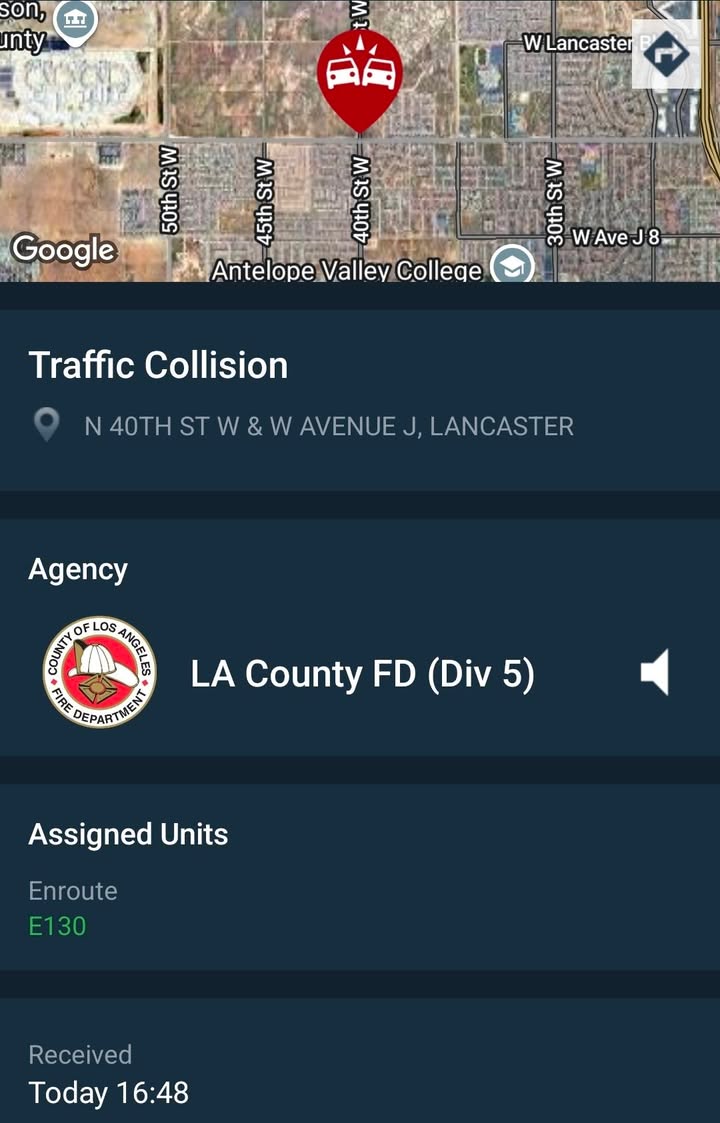Select the Antelope Valley College map marker

point(512,265)
